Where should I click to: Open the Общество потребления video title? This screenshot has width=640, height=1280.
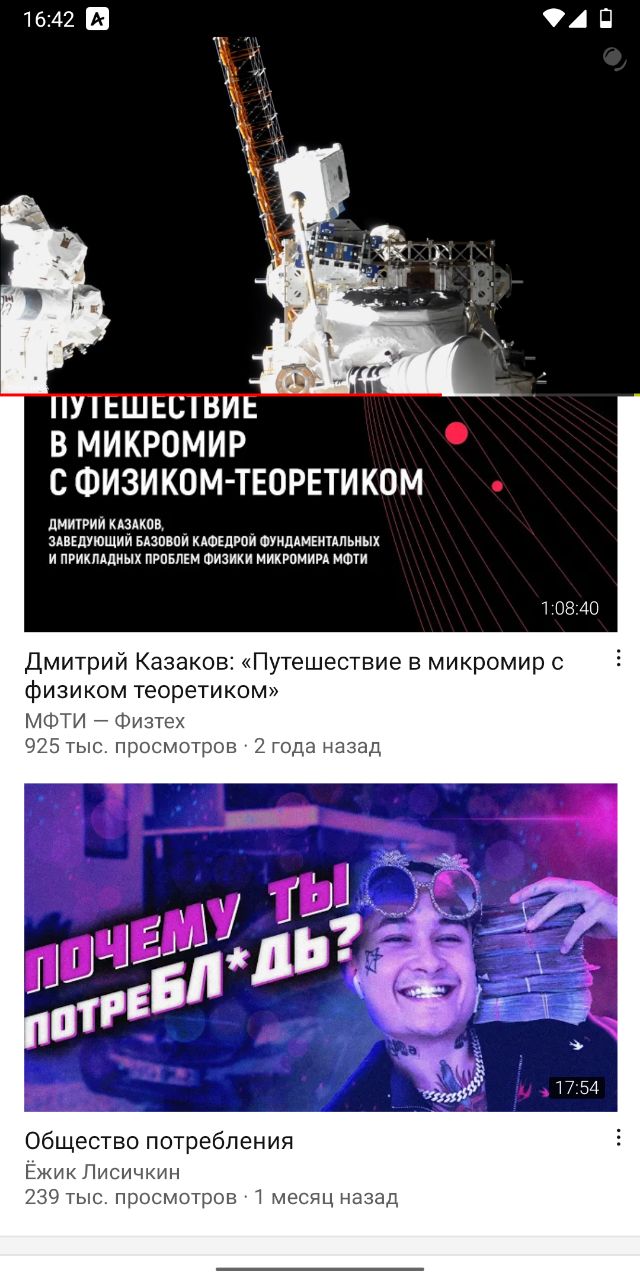(159, 1141)
